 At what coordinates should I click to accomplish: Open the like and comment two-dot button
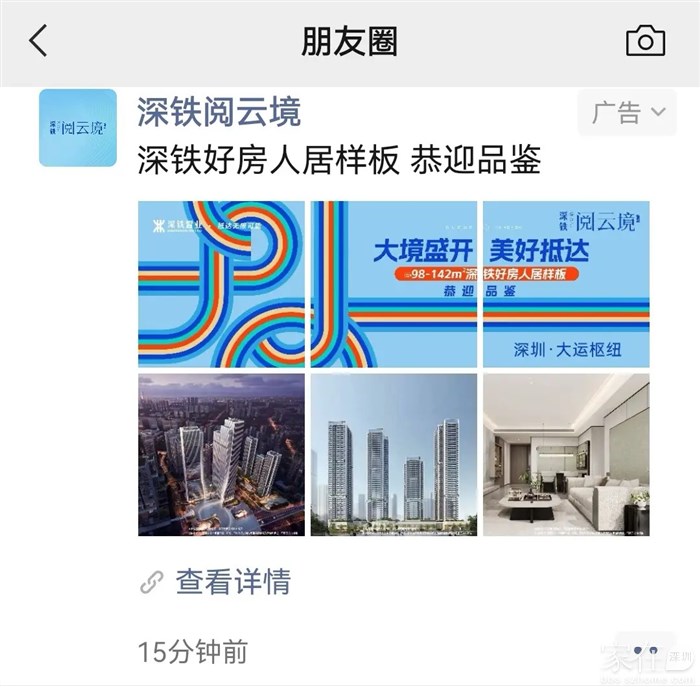pos(645,650)
